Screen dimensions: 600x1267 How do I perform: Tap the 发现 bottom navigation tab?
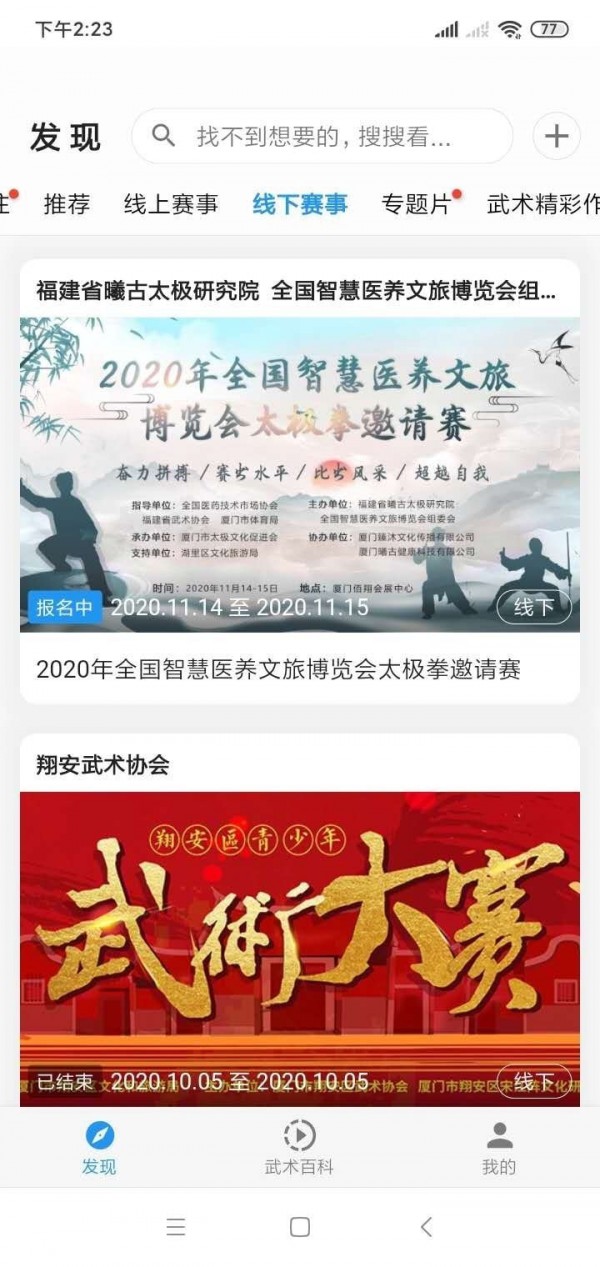coord(99,1147)
